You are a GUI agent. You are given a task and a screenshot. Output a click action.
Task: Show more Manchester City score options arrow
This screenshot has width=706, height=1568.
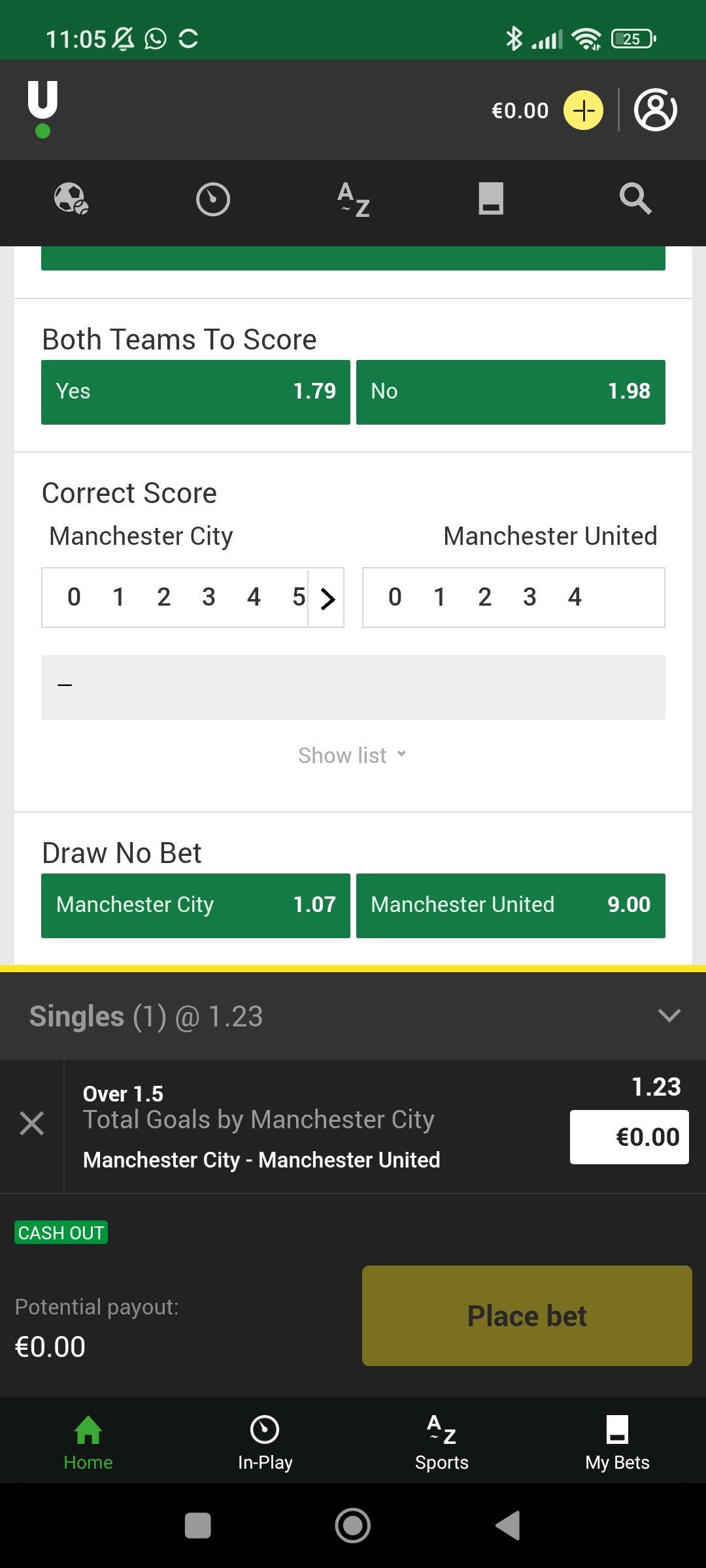(x=327, y=598)
